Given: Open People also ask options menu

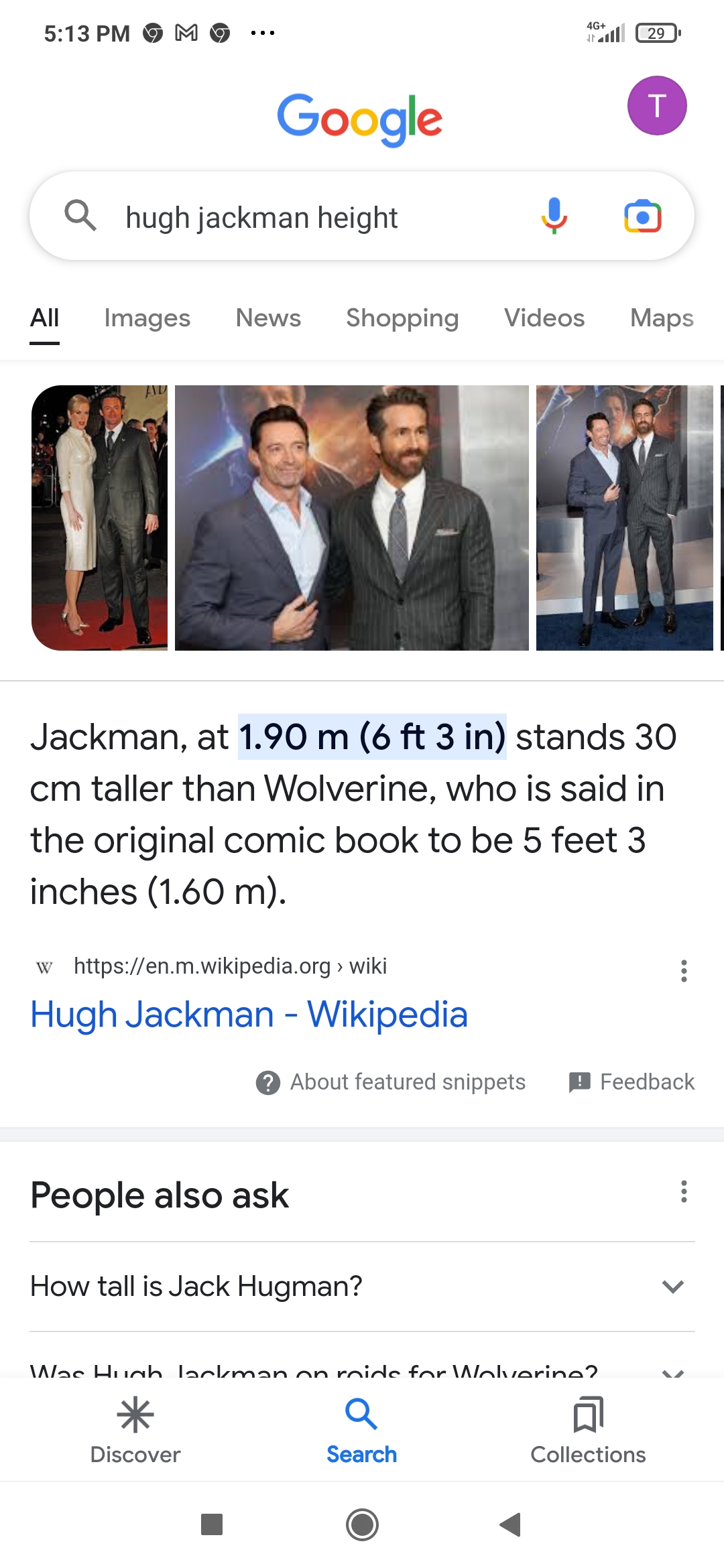Looking at the screenshot, I should click(x=684, y=1191).
